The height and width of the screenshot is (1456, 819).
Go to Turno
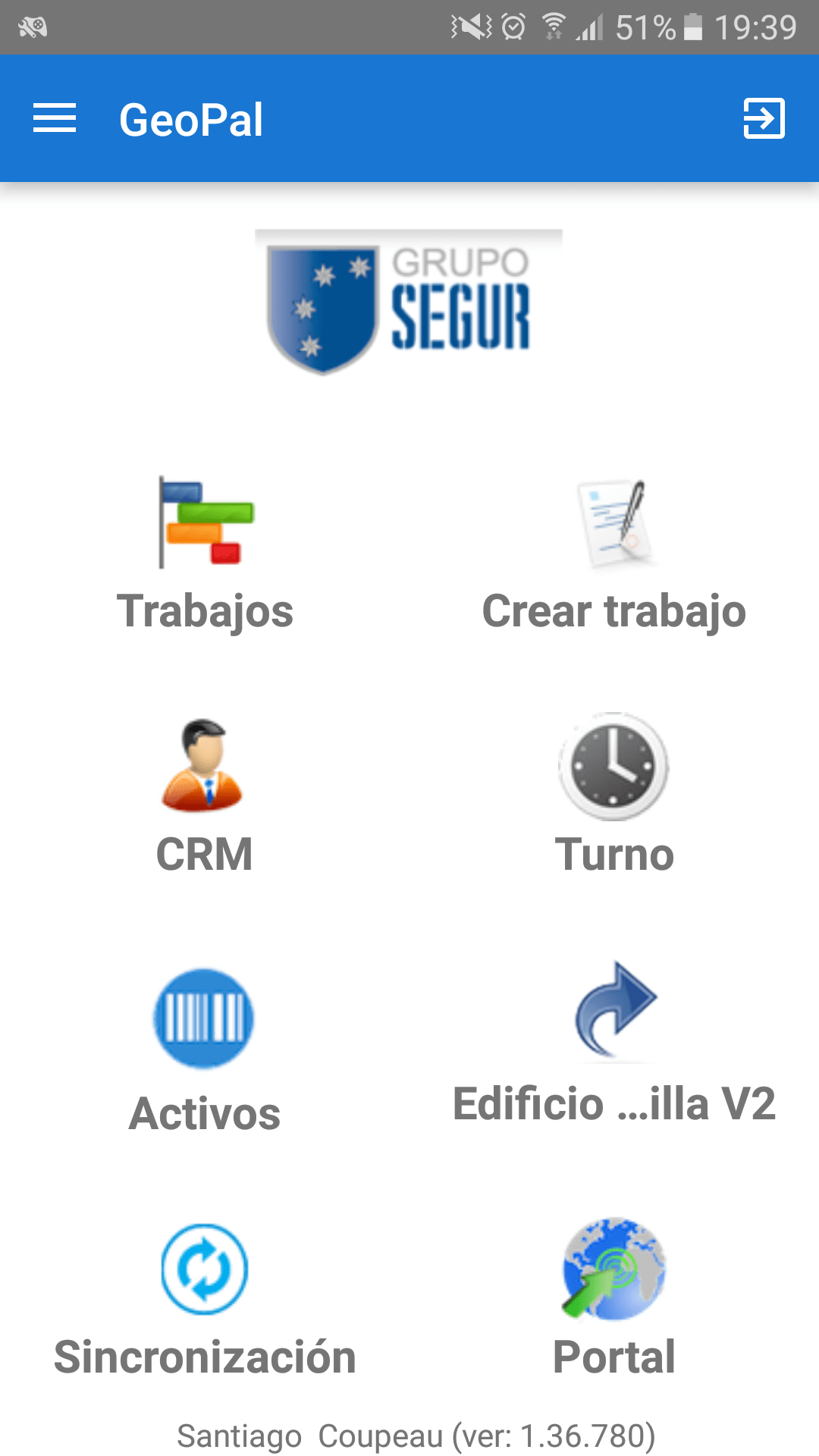(x=614, y=795)
